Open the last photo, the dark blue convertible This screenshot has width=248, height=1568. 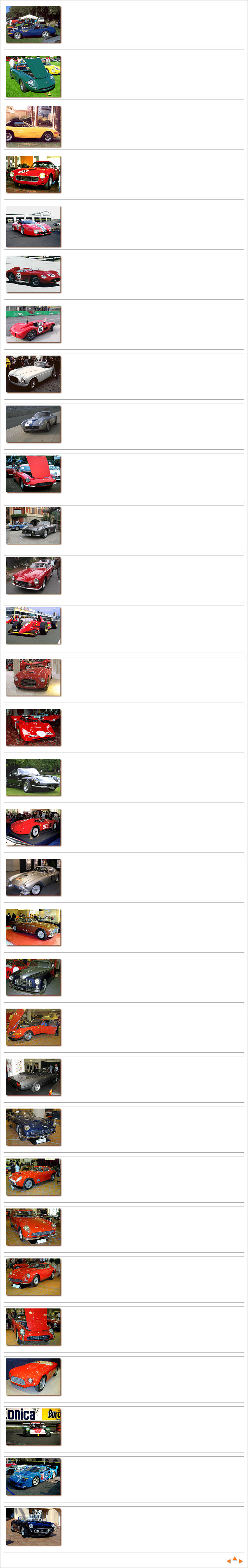(33, 1526)
